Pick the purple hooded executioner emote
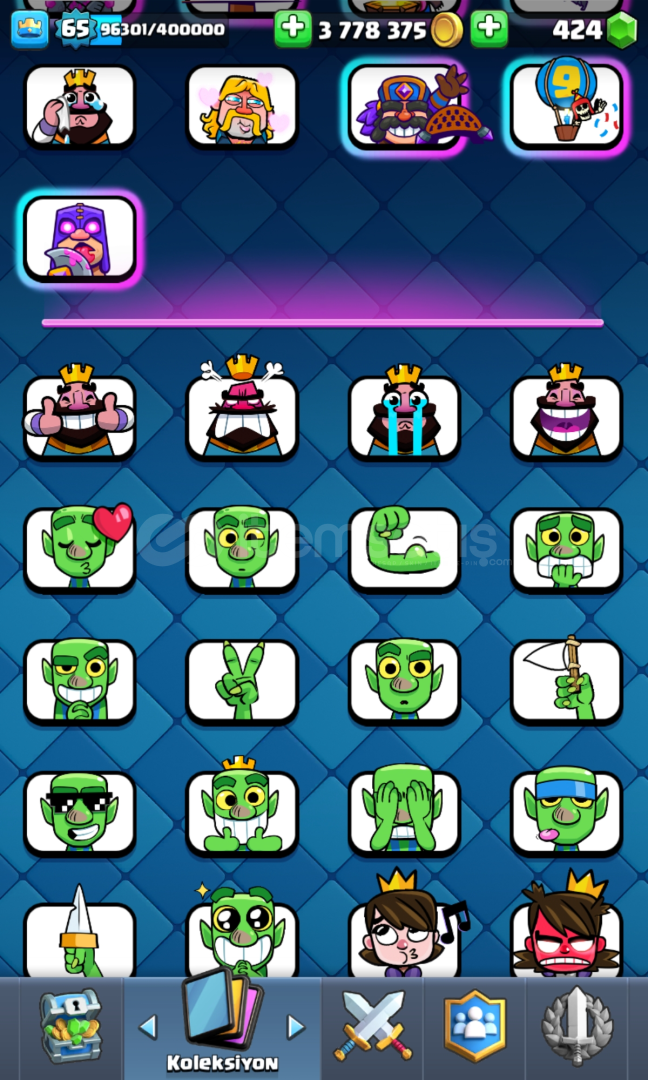Screen dimensions: 648x1080 pos(79,238)
